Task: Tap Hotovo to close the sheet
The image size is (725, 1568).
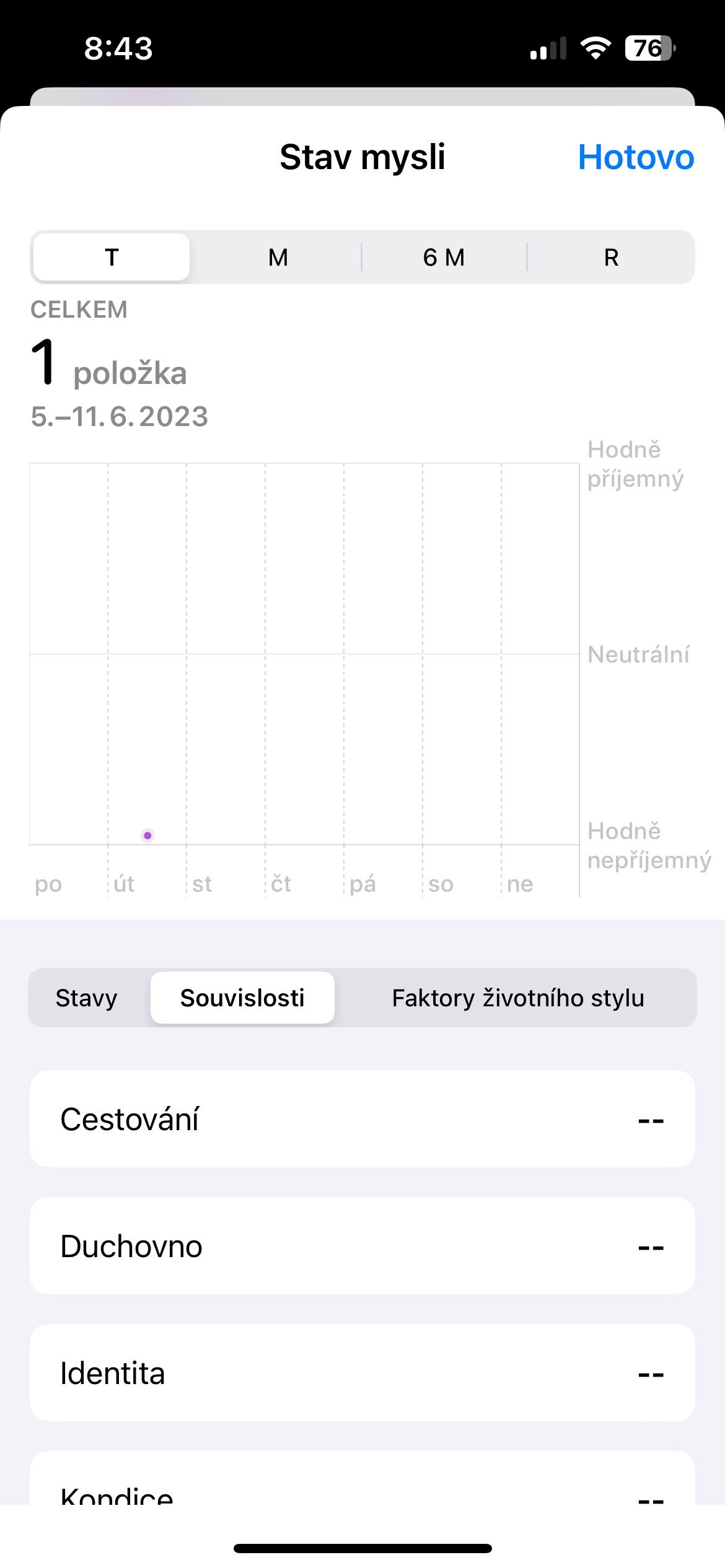Action: pos(636,157)
